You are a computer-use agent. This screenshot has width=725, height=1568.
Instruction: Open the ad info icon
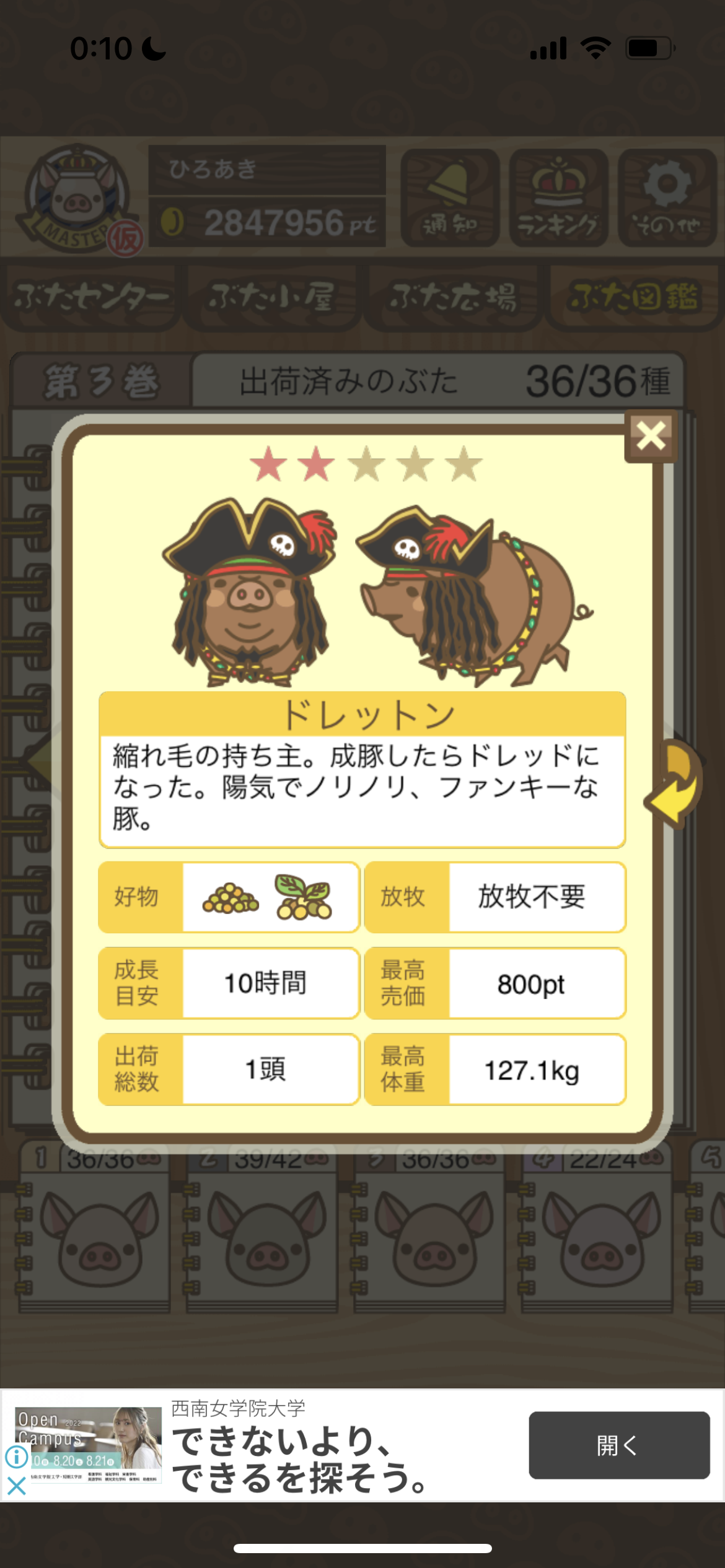pyautogui.click(x=16, y=1457)
